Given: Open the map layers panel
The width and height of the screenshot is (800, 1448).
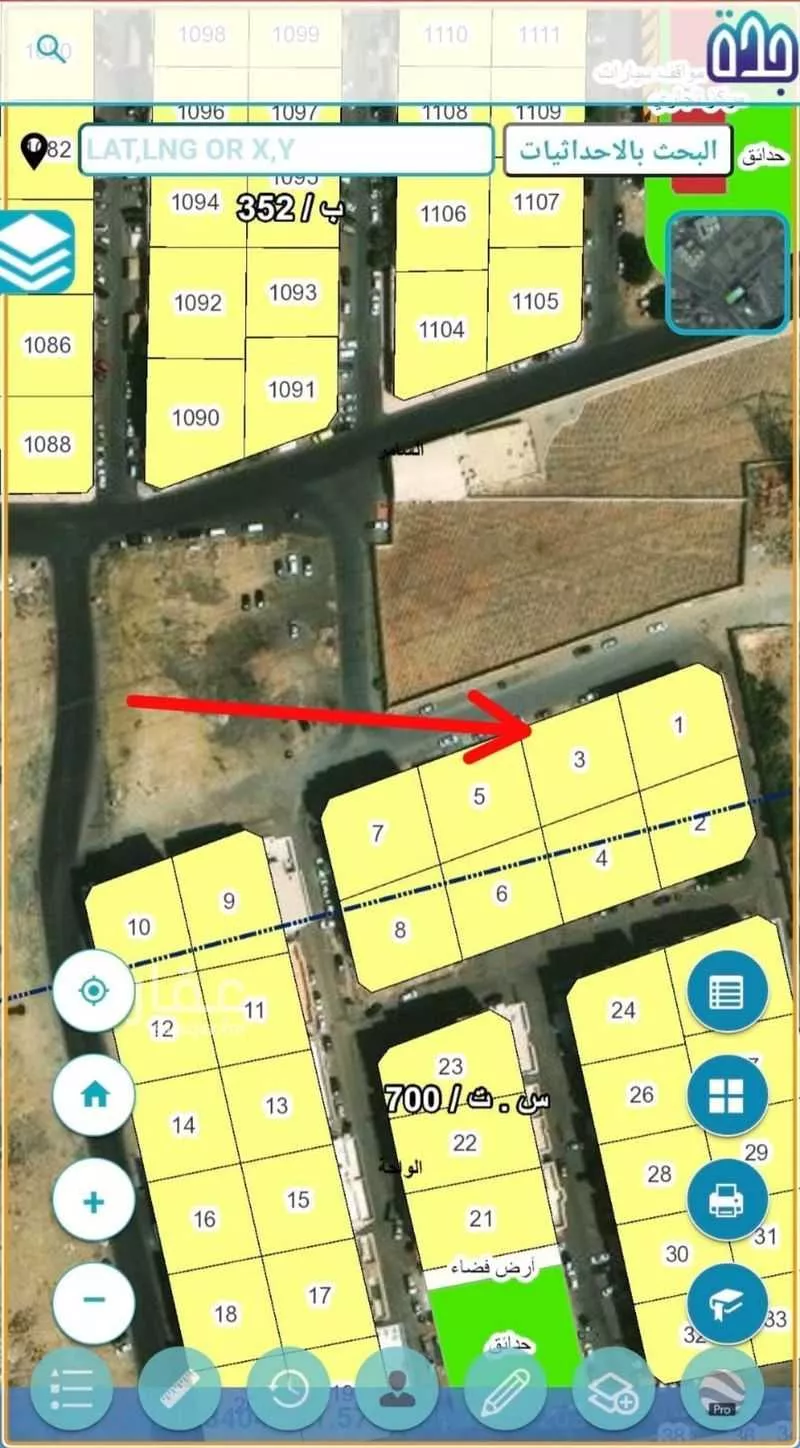Looking at the screenshot, I should coord(37,251).
